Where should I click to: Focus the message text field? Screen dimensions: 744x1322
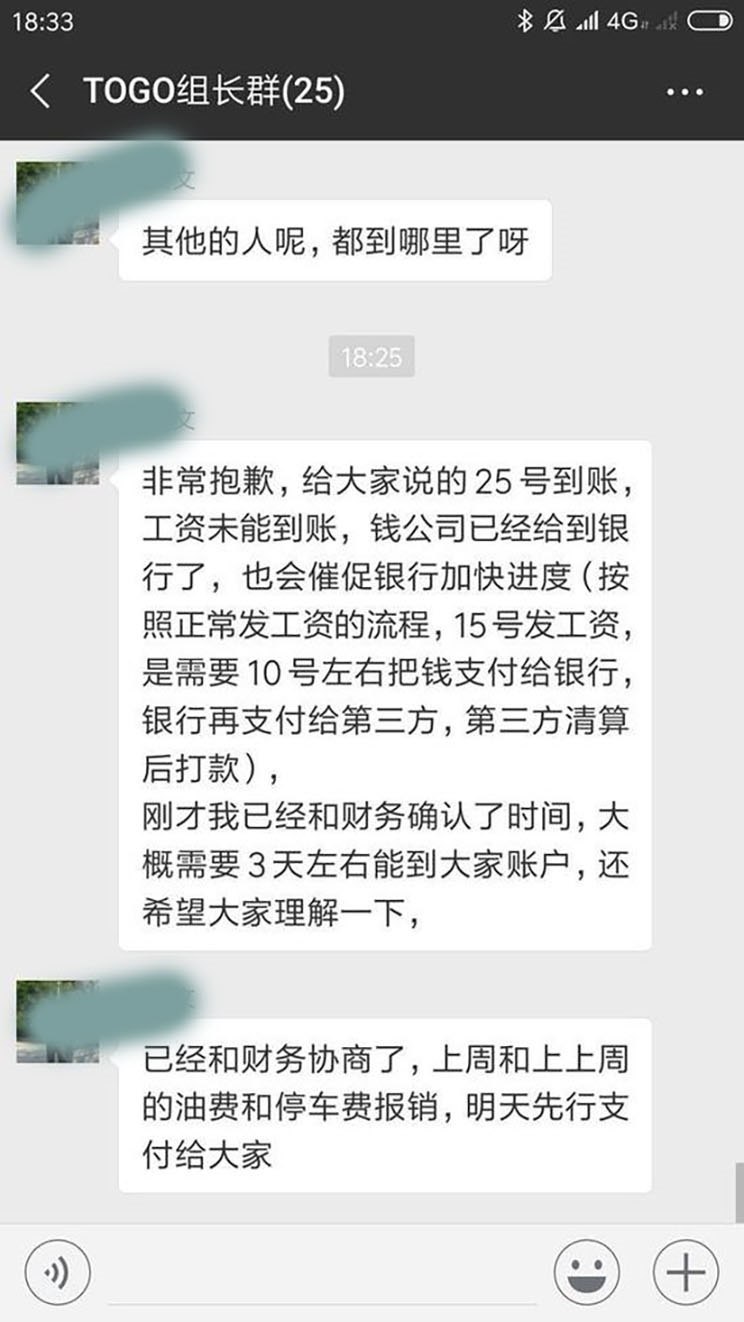click(320, 1274)
